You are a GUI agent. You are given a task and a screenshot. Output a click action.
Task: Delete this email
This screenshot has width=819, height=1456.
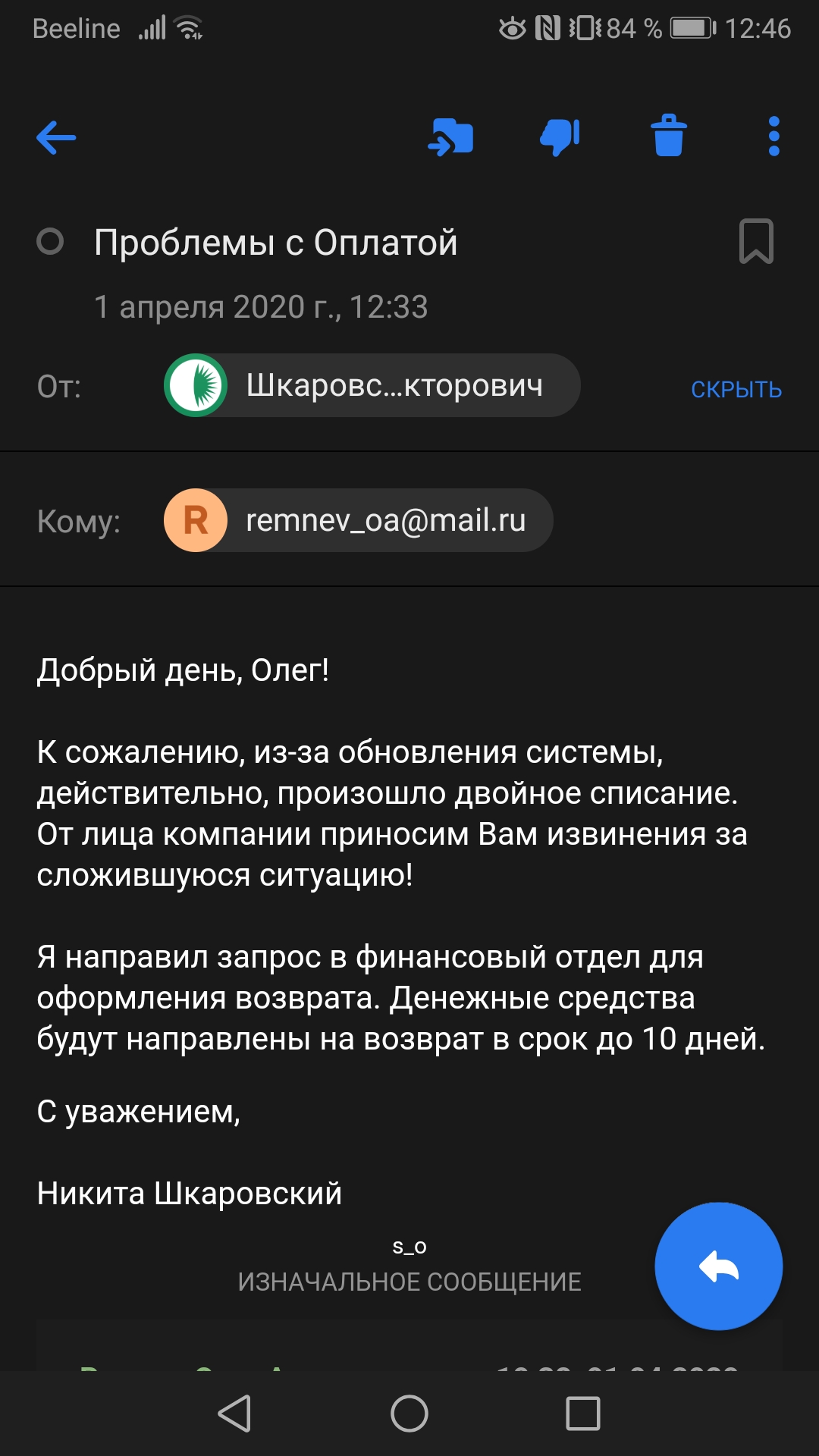click(x=668, y=136)
